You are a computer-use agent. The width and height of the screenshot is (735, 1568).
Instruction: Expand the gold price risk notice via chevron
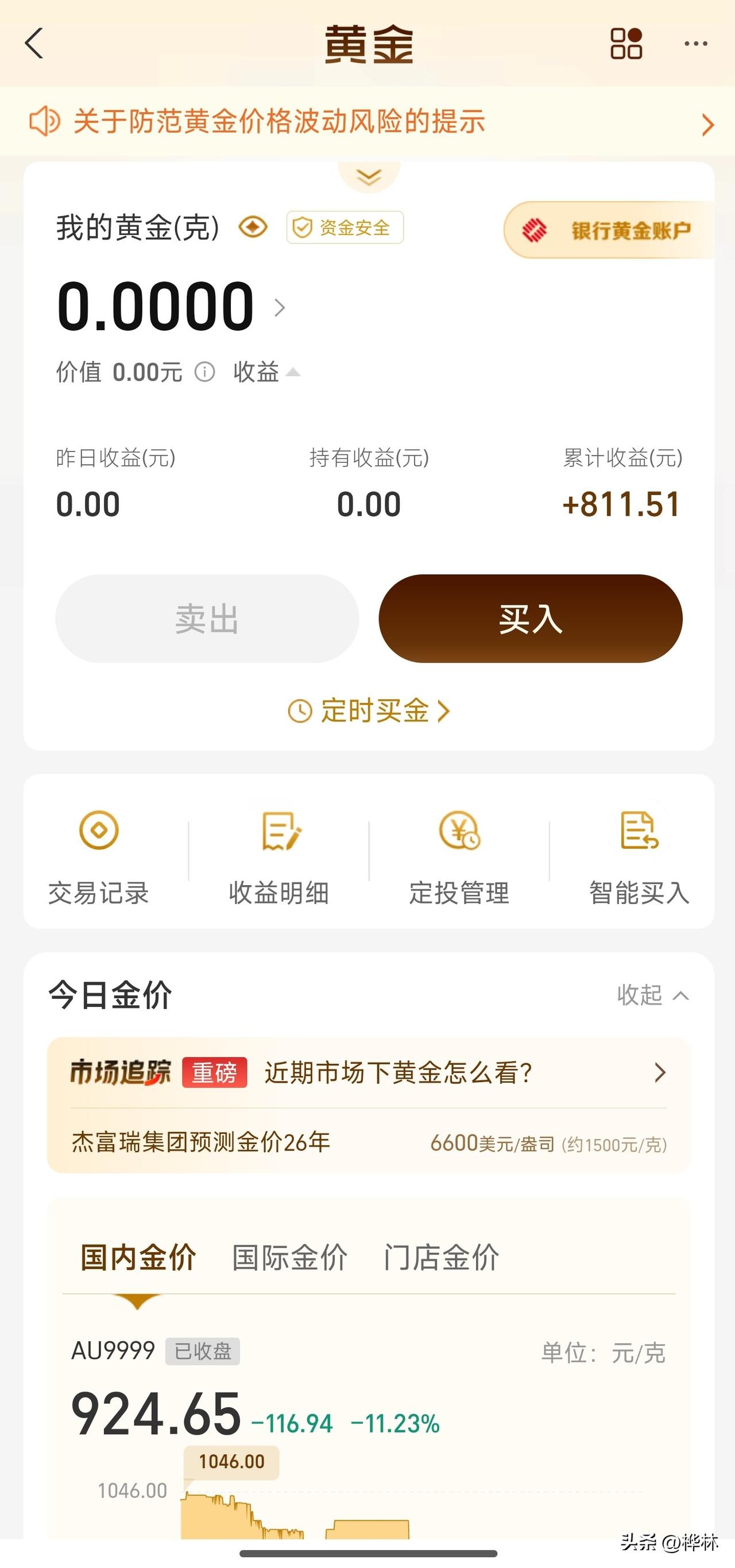pos(706,124)
